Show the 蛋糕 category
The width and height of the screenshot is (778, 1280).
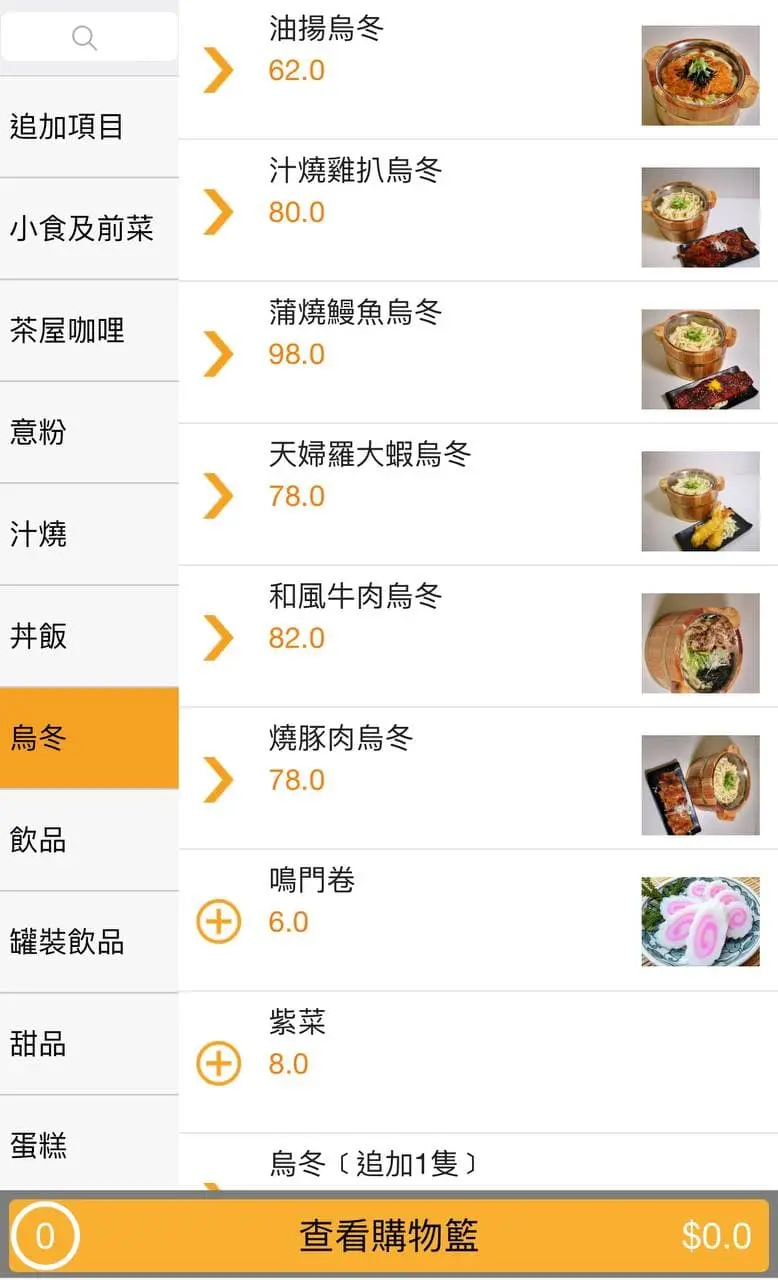click(88, 1144)
